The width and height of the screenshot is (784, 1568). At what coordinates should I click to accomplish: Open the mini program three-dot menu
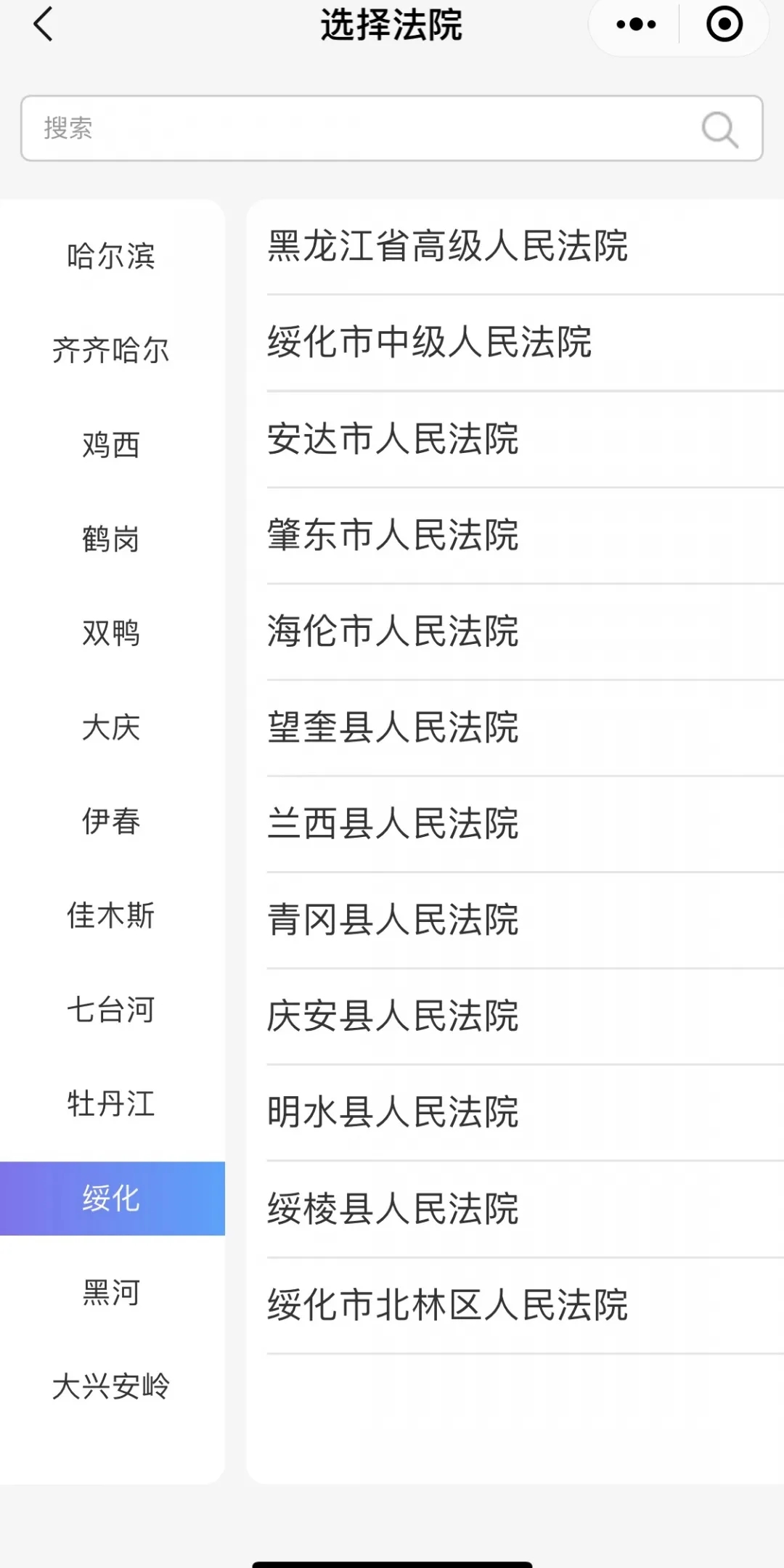(x=636, y=24)
